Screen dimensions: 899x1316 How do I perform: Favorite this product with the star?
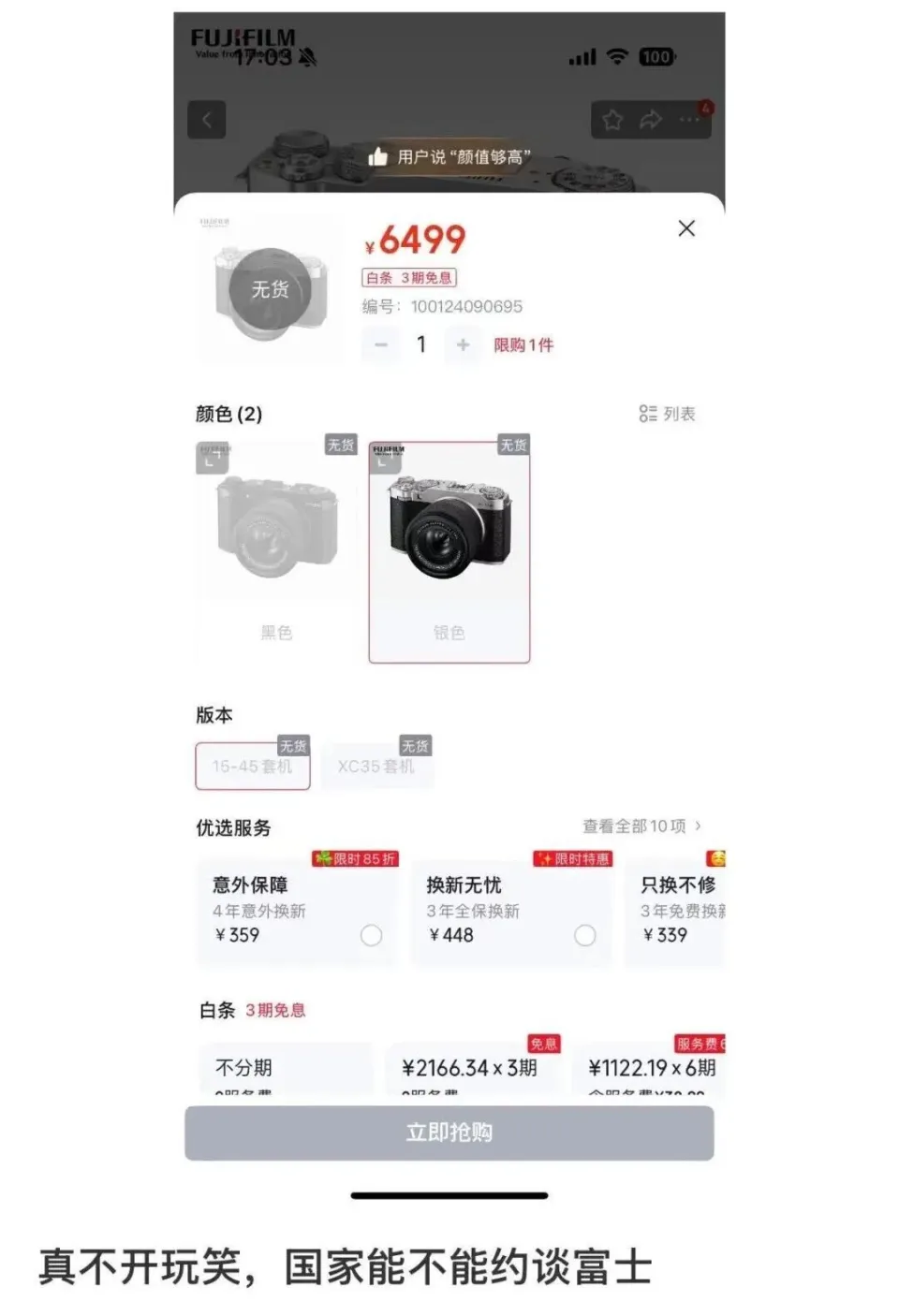click(612, 120)
